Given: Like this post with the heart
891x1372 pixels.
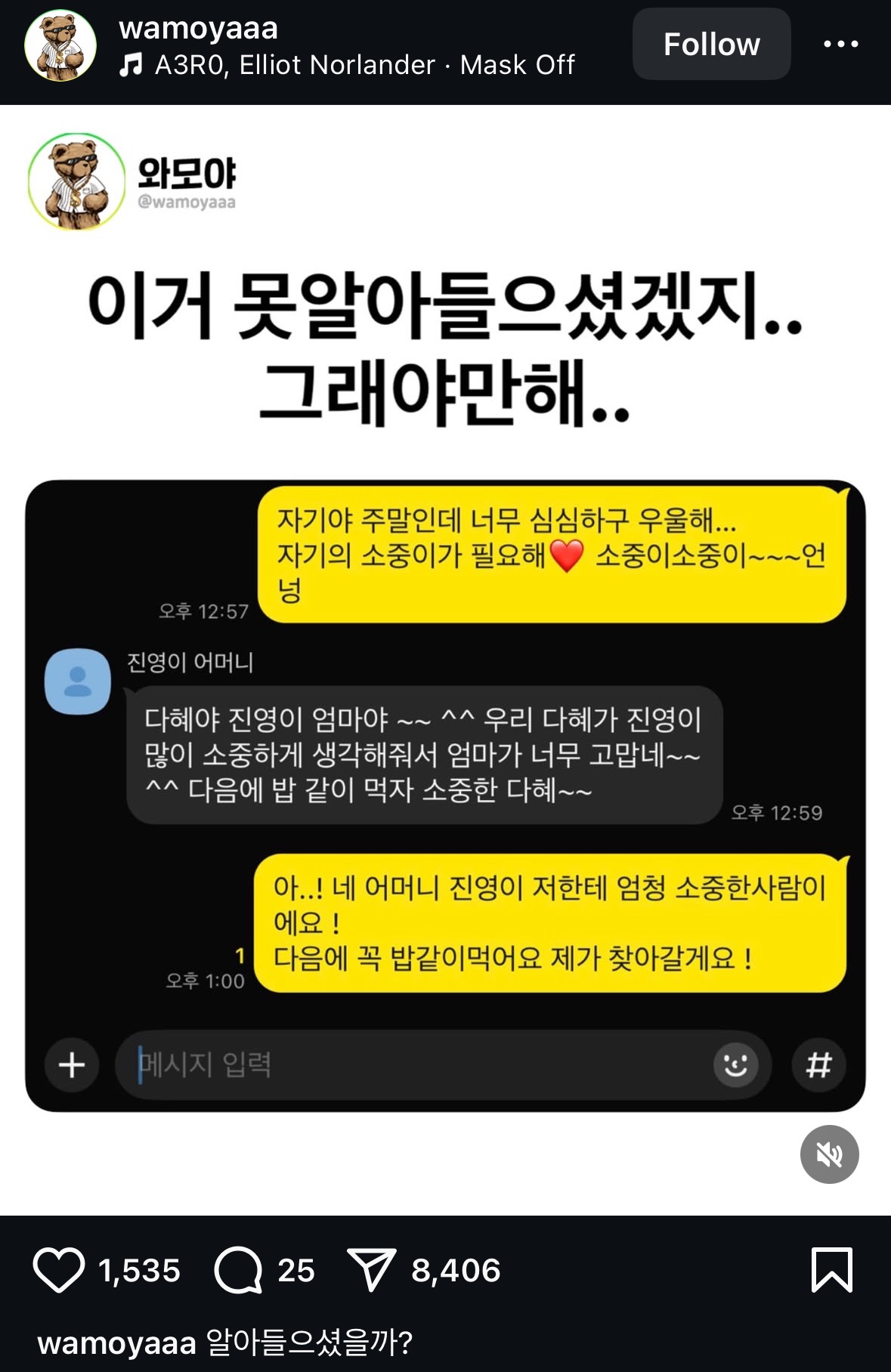Looking at the screenshot, I should tap(59, 1270).
